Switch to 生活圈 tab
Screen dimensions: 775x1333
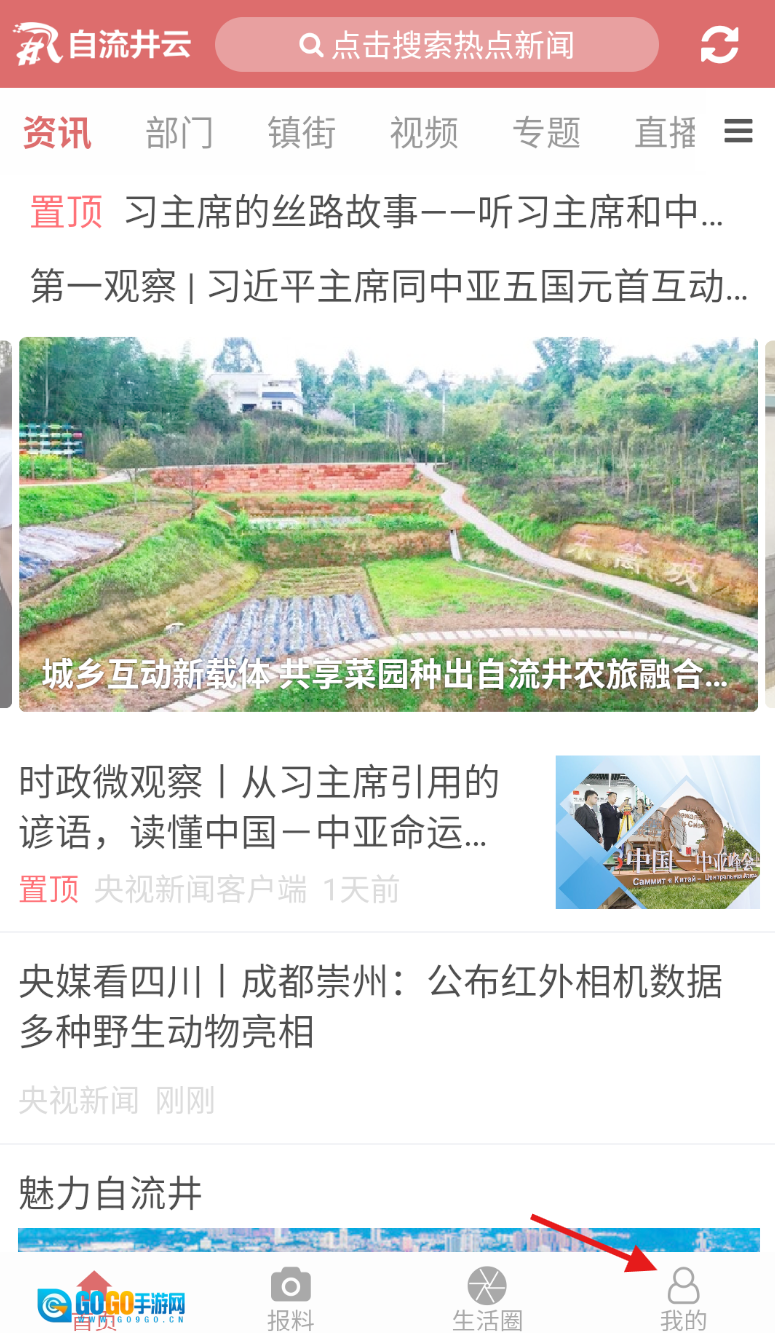[x=487, y=1299]
